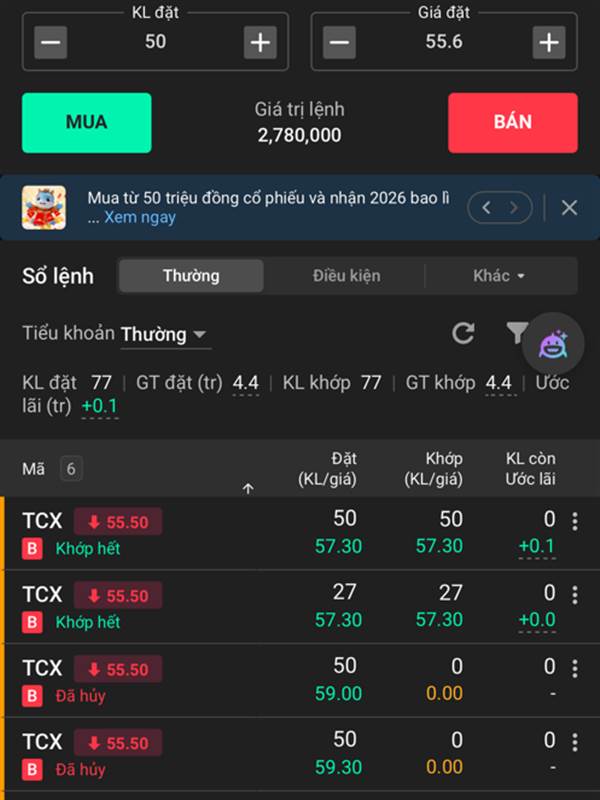Open options for the cancelled 59.00 order

[574, 668]
